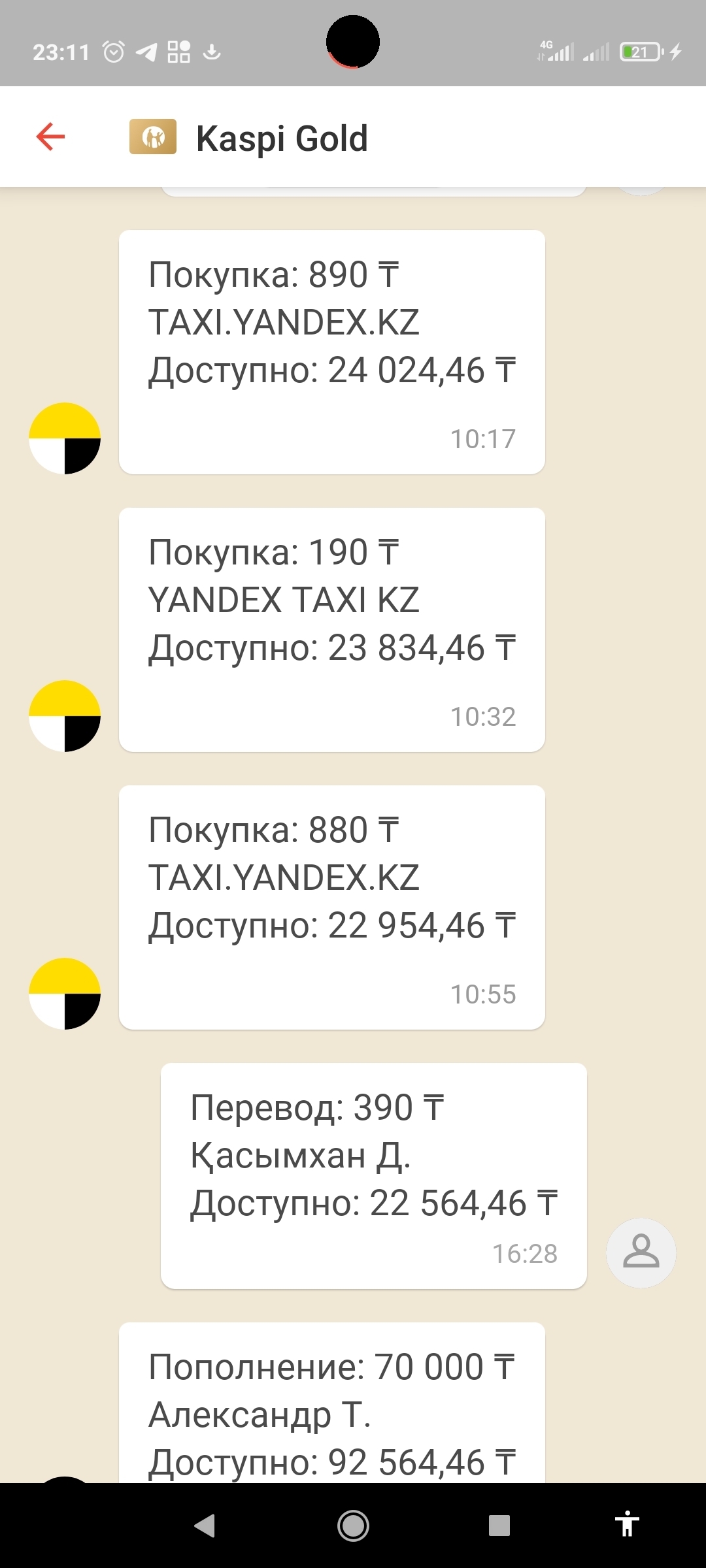Screen dimensions: 706x1568
Task: Open the 190 ₸ YANDEX TAXI KZ purchase
Action: [331, 629]
